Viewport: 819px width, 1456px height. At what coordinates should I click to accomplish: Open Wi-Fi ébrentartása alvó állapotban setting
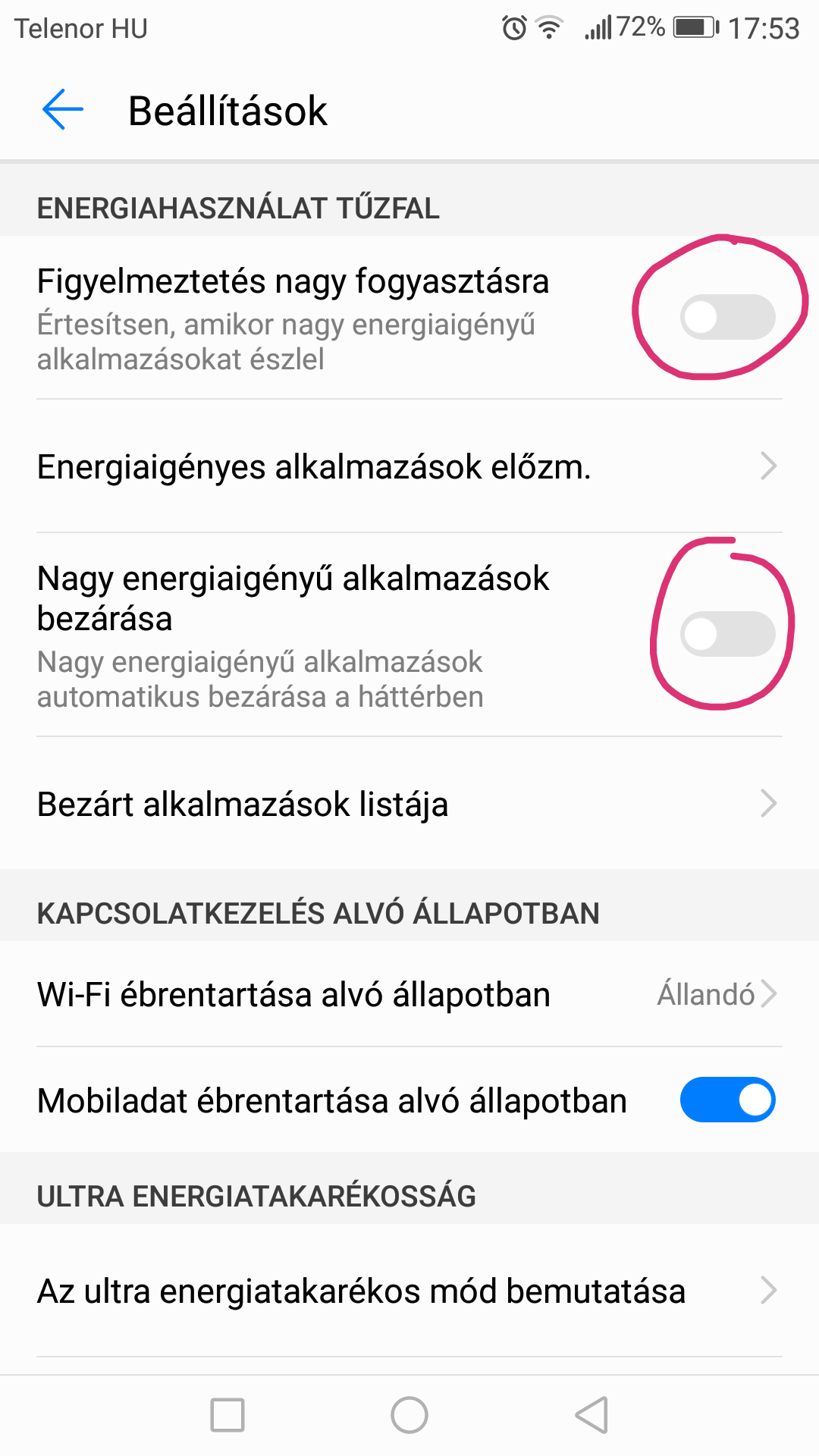(409, 994)
